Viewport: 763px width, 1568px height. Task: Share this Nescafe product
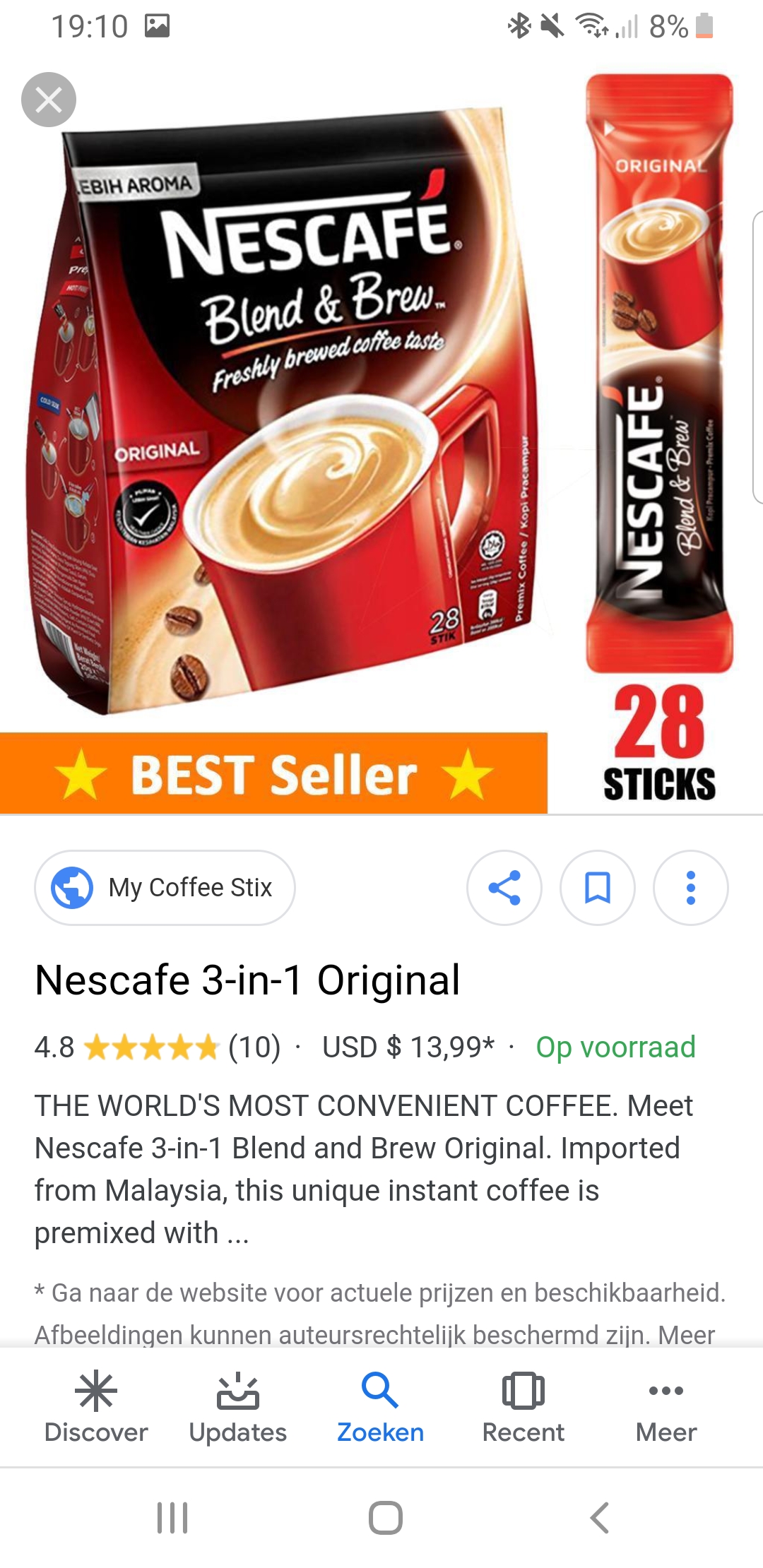504,888
